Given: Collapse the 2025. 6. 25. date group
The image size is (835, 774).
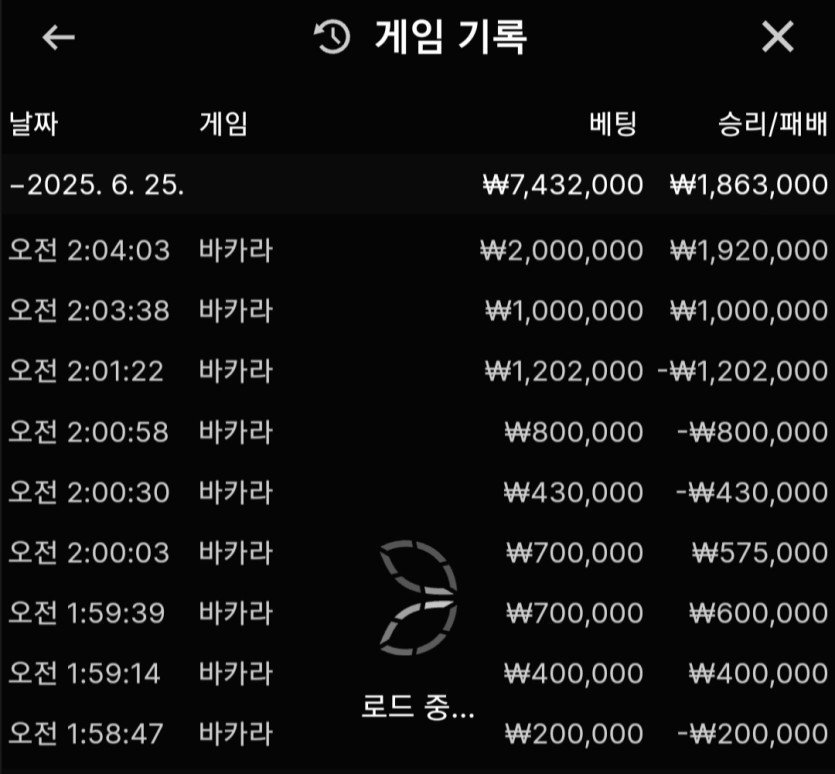Looking at the screenshot, I should pyautogui.click(x=97, y=185).
